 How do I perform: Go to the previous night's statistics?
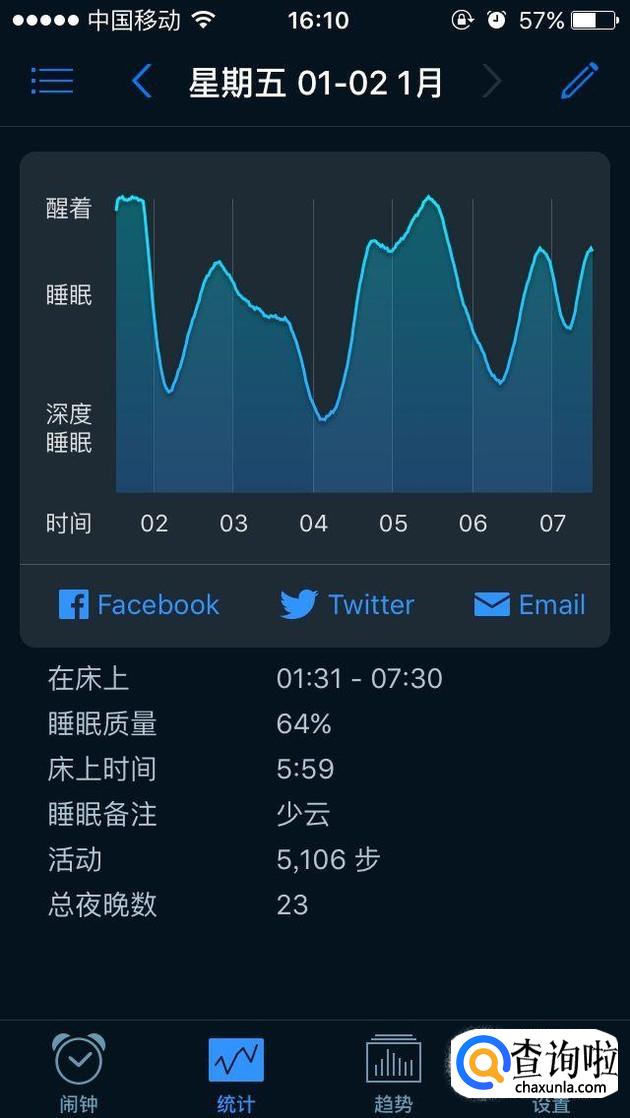click(142, 81)
